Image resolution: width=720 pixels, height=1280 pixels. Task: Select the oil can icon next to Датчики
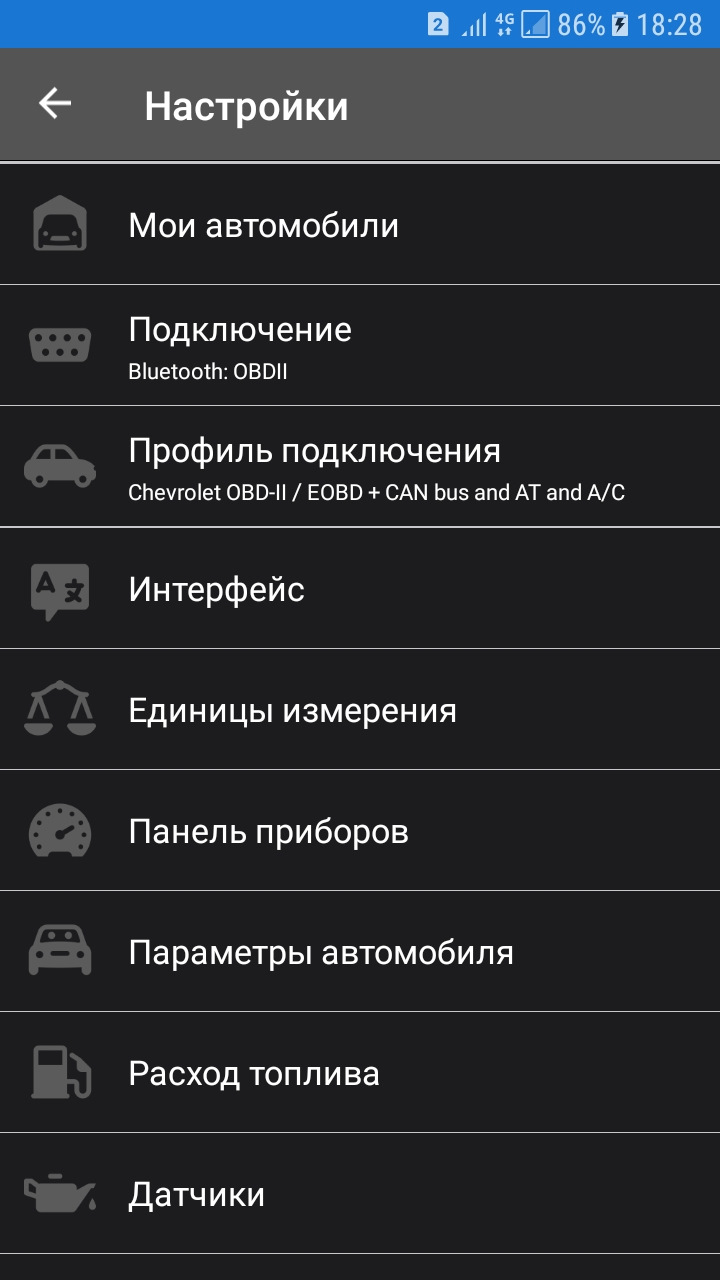pyautogui.click(x=60, y=1192)
